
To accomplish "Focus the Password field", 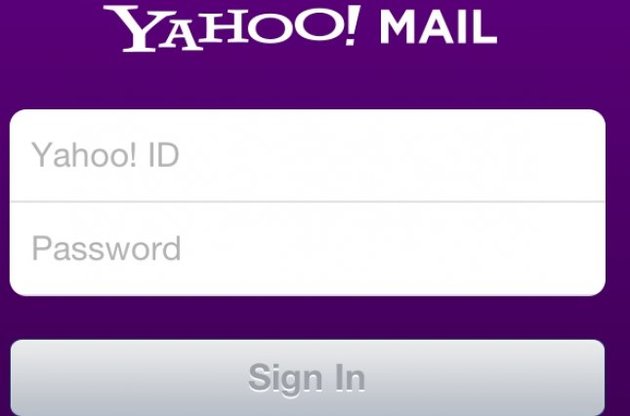I will click(x=307, y=248).
